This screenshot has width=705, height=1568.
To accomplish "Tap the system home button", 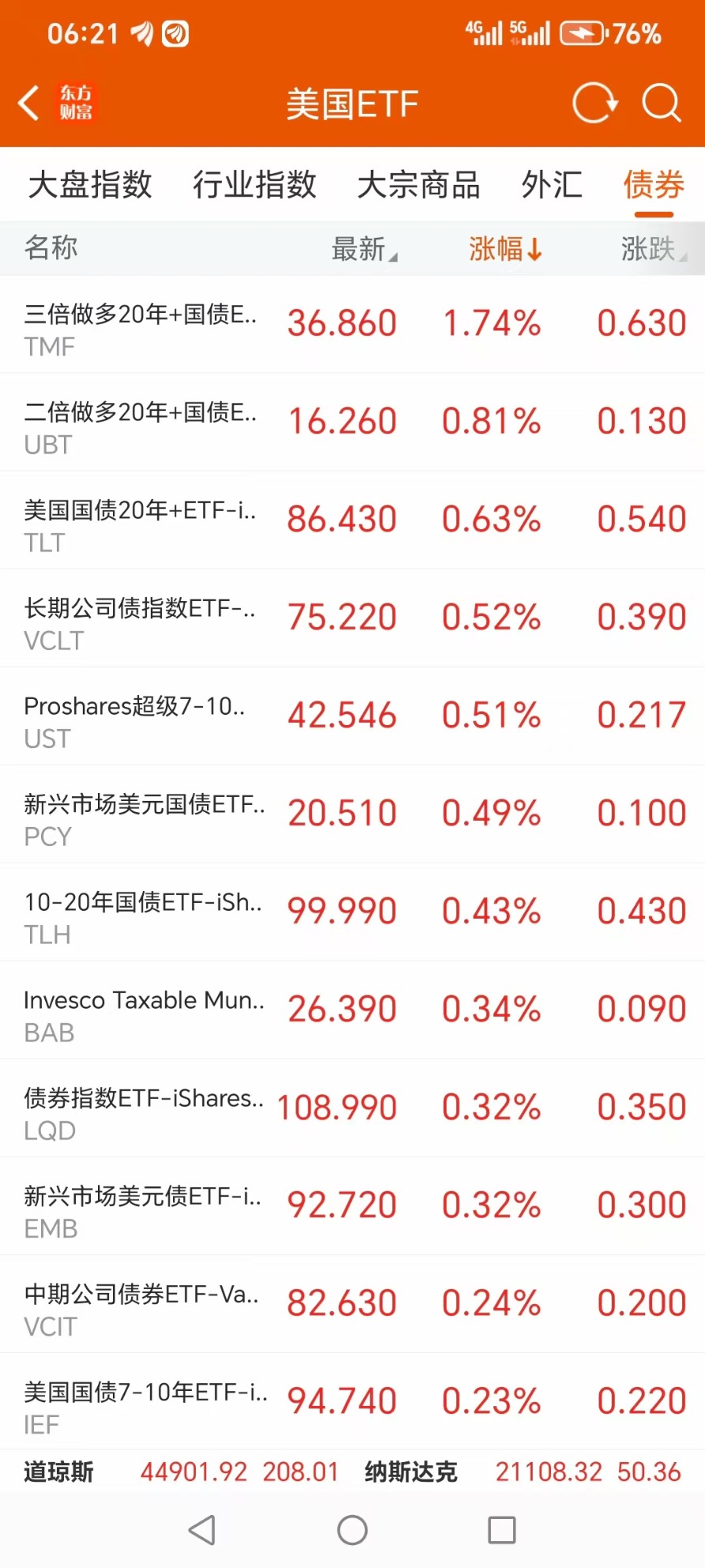I will pyautogui.click(x=352, y=1530).
